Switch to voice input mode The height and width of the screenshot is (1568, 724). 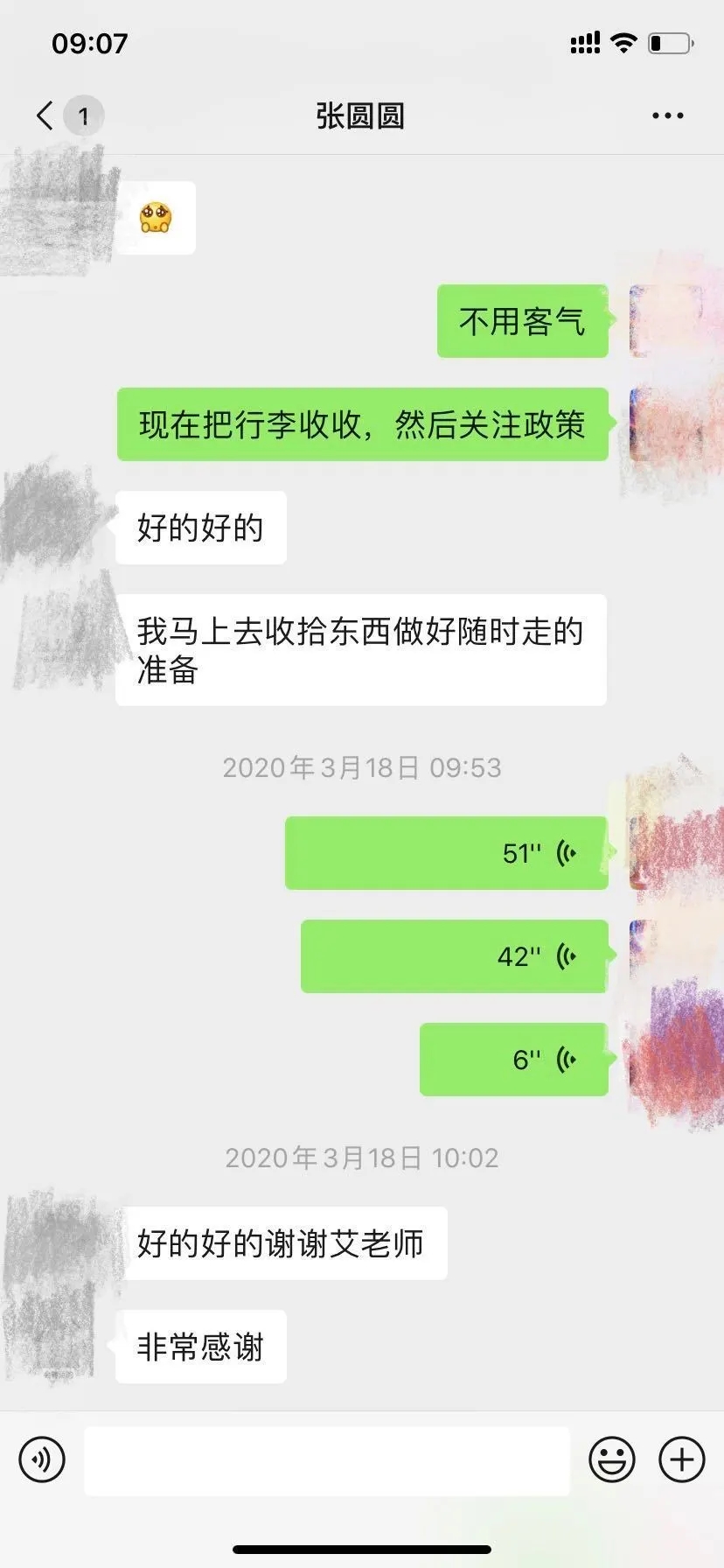tap(42, 1459)
